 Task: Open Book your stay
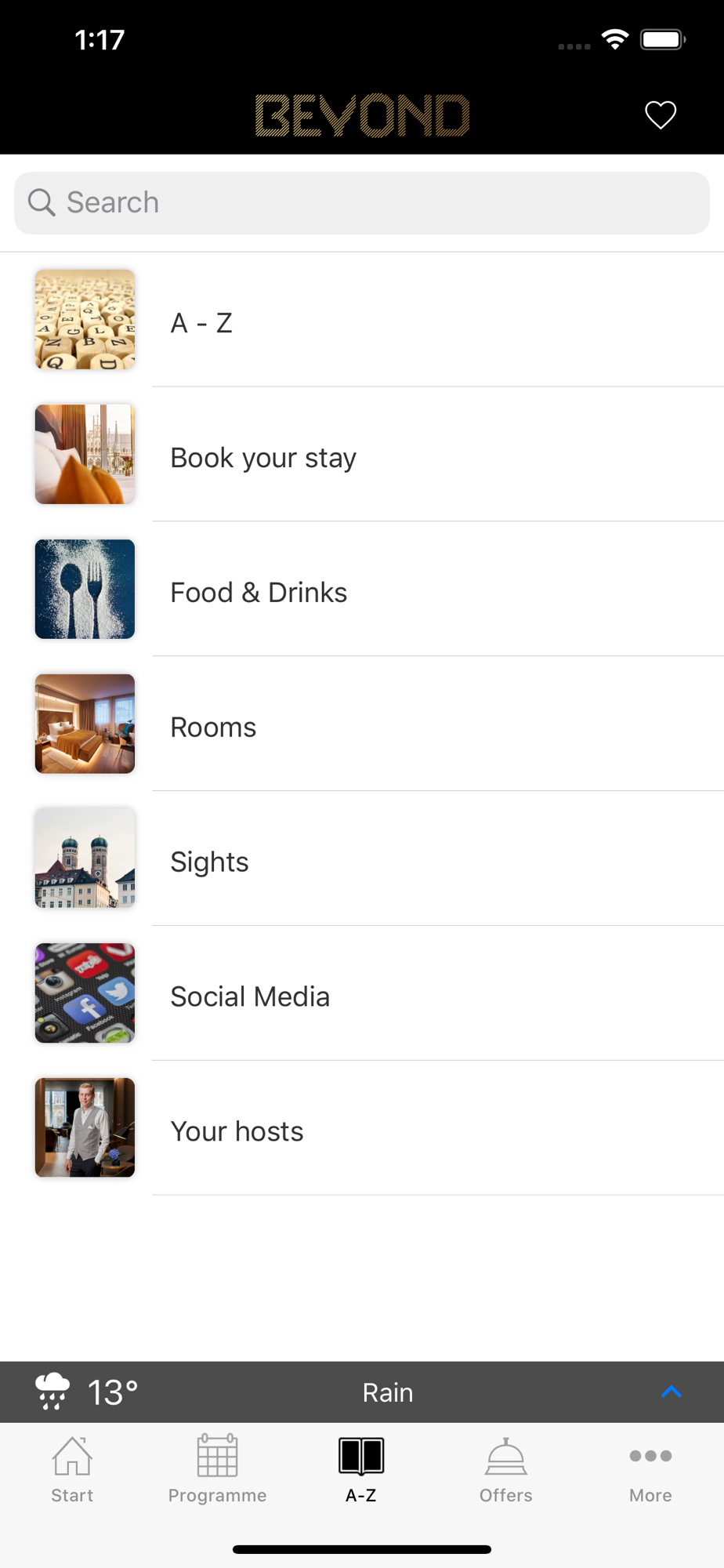point(362,456)
